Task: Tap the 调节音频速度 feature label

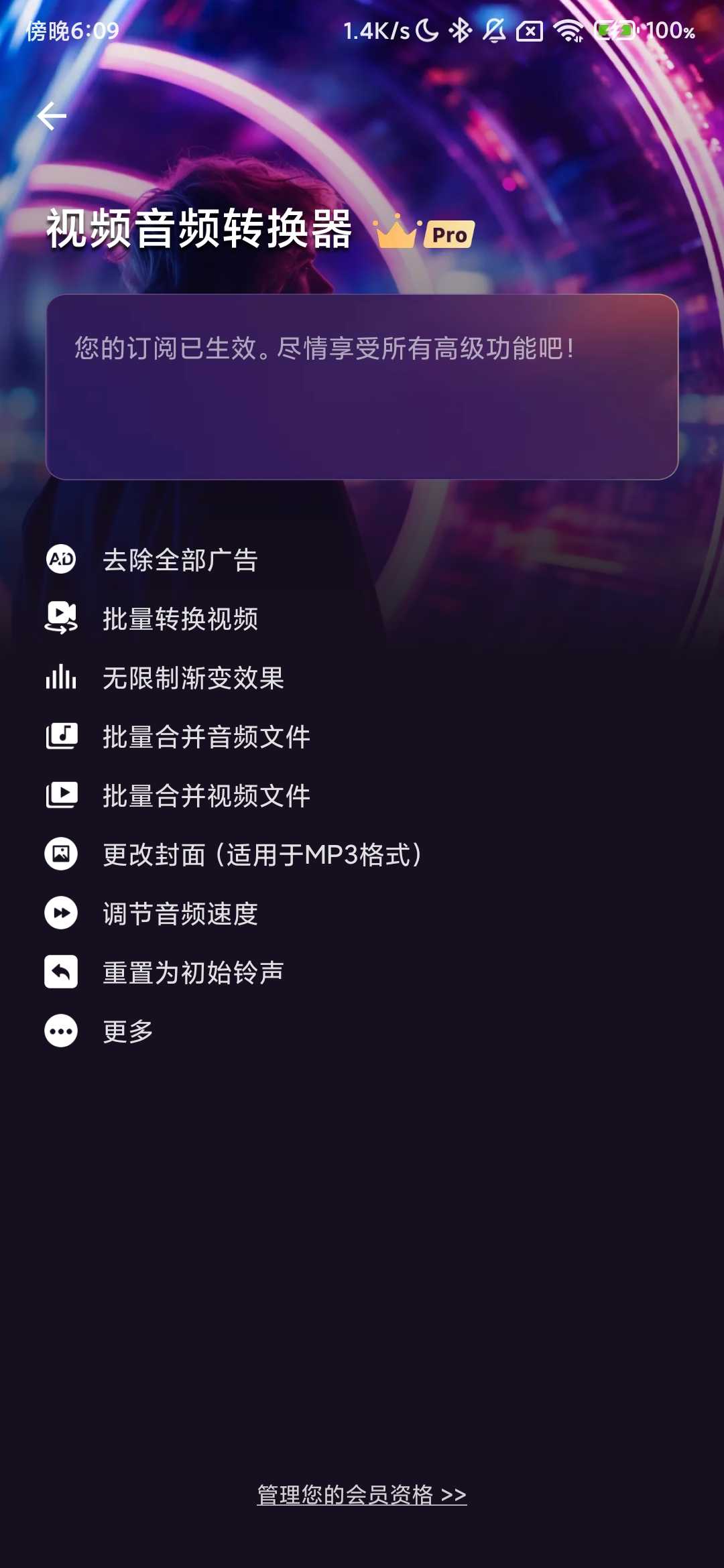Action: click(x=180, y=913)
